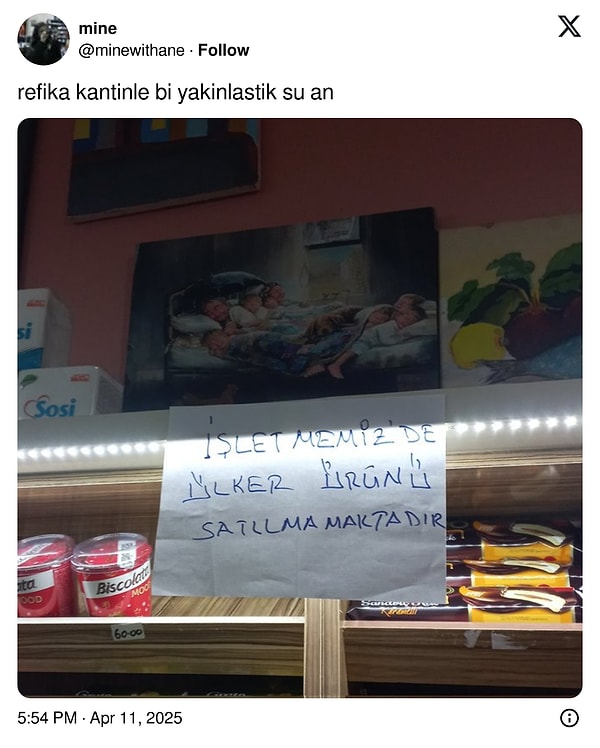Follow the @minewithane account
Image resolution: width=600 pixels, height=748 pixels.
(223, 50)
